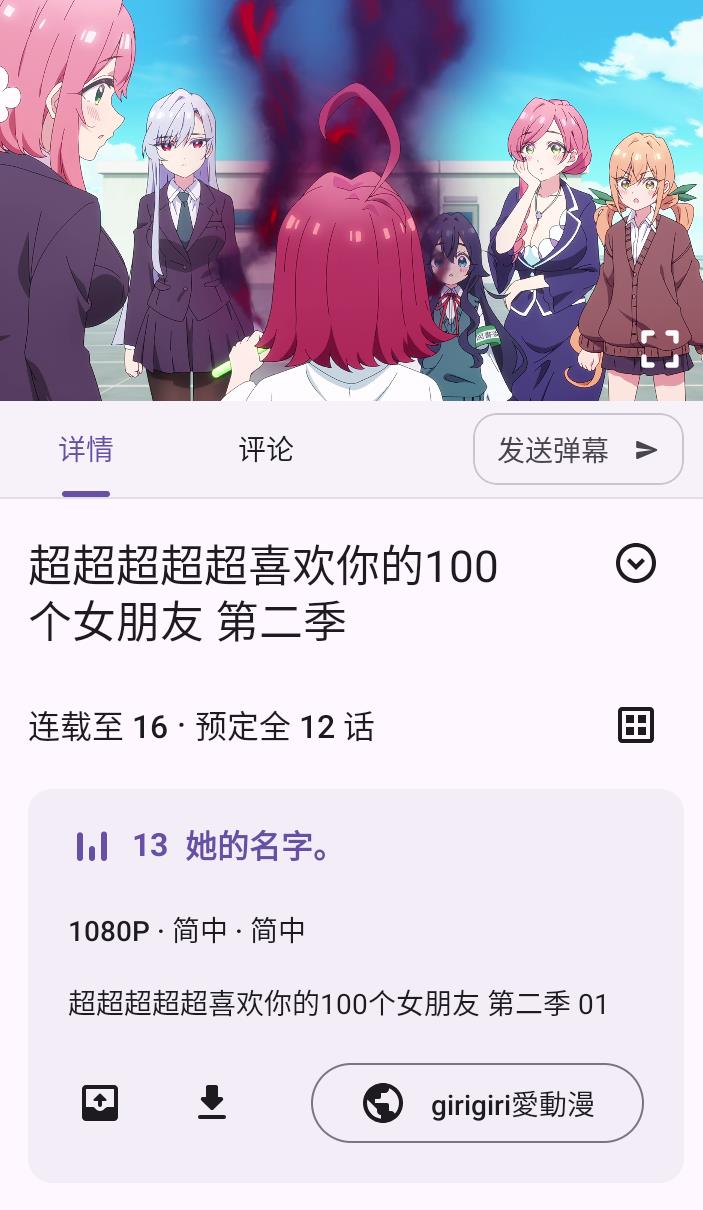
Task: Tap the 发送弹幕 button
Action: point(578,450)
